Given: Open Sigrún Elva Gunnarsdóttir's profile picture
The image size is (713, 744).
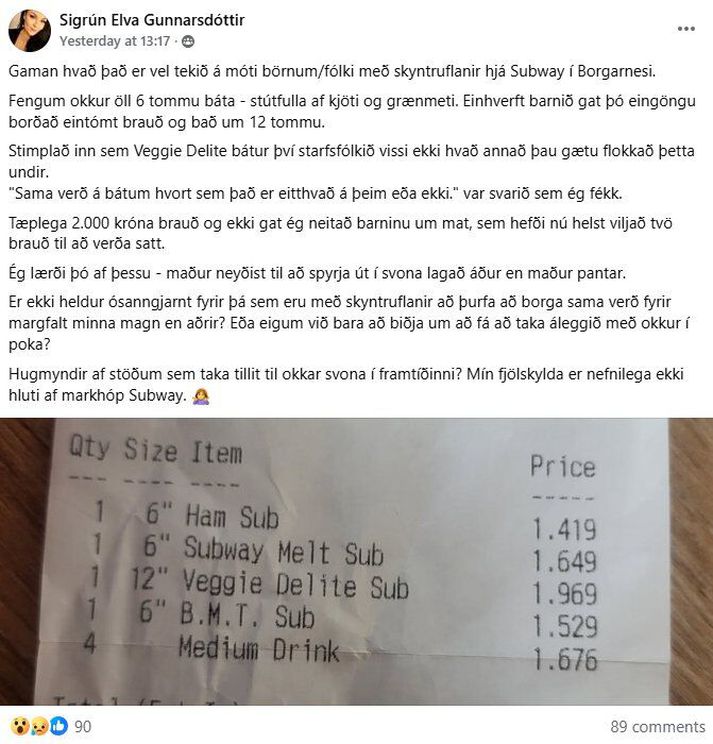Looking at the screenshot, I should click(29, 31).
